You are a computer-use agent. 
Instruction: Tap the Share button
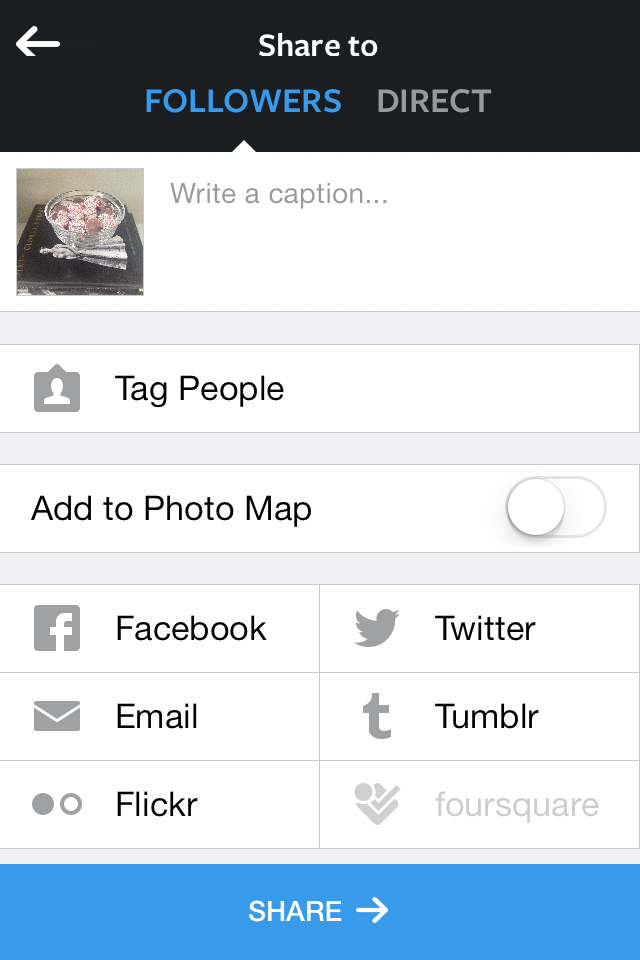point(320,912)
